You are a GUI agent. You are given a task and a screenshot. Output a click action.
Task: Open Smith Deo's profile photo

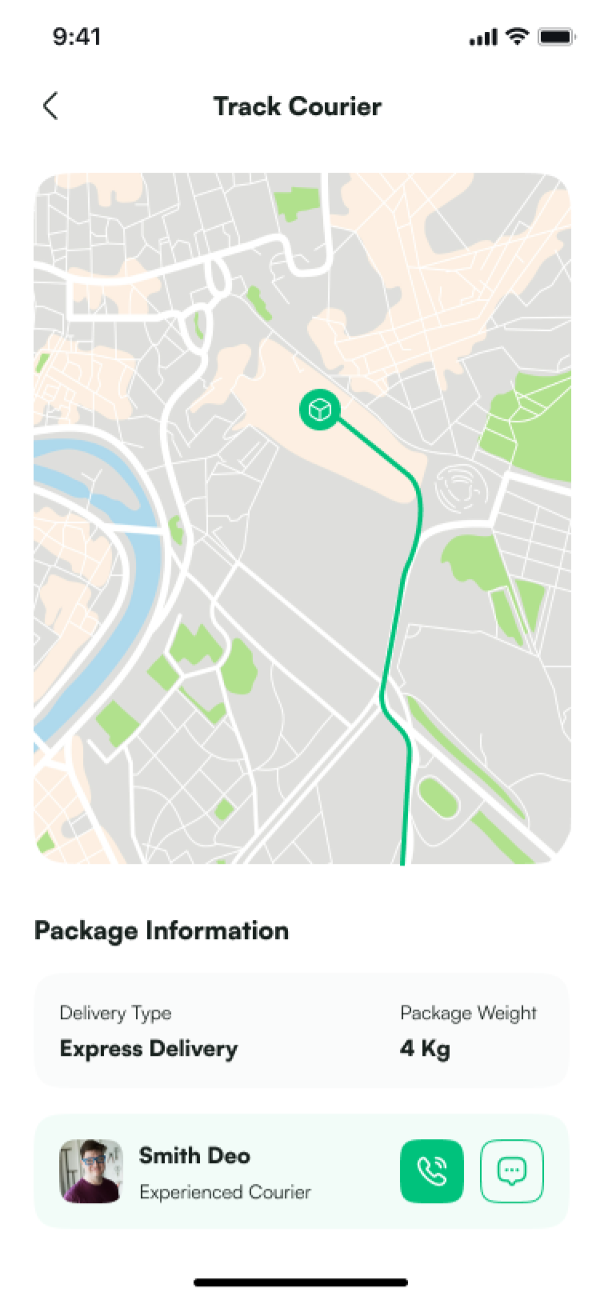(x=91, y=1171)
